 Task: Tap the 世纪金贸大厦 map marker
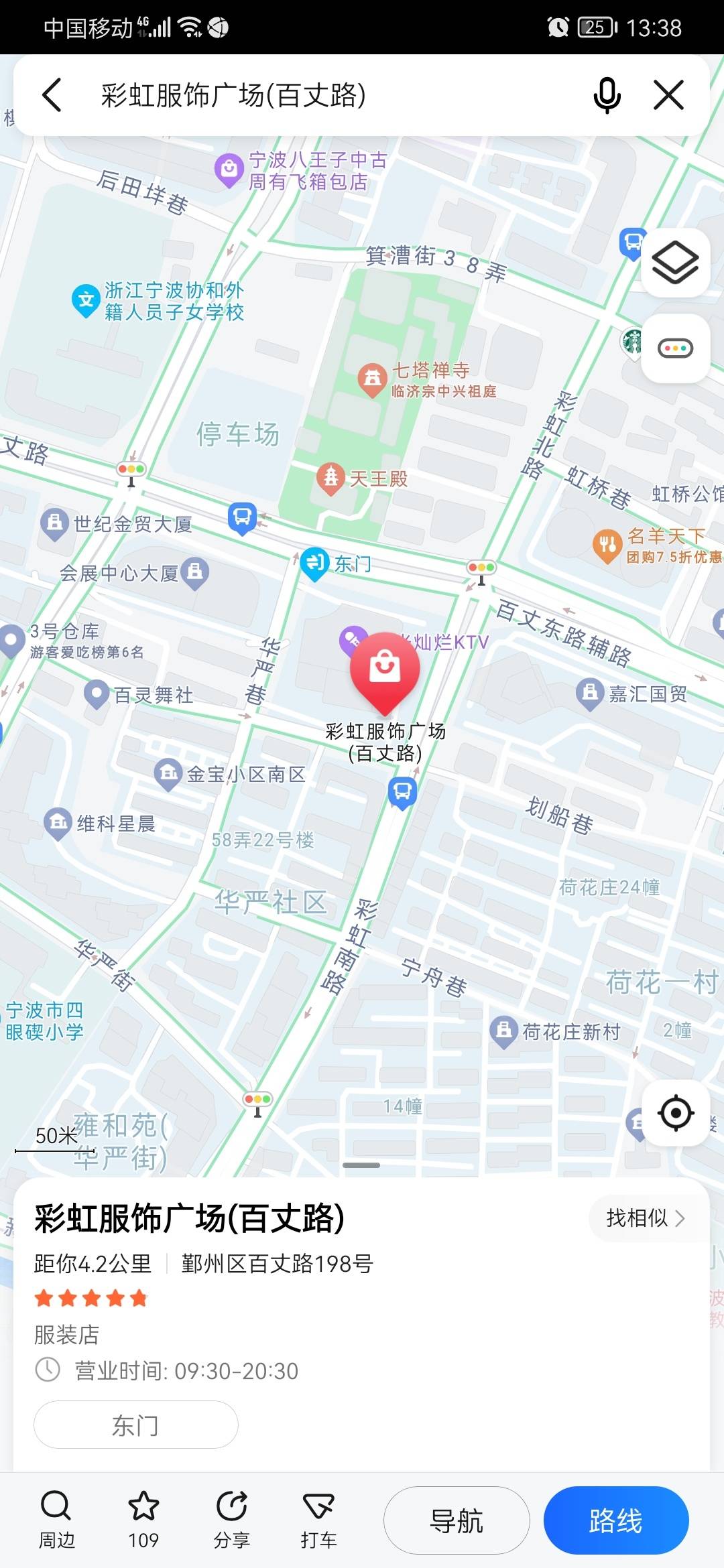(54, 523)
